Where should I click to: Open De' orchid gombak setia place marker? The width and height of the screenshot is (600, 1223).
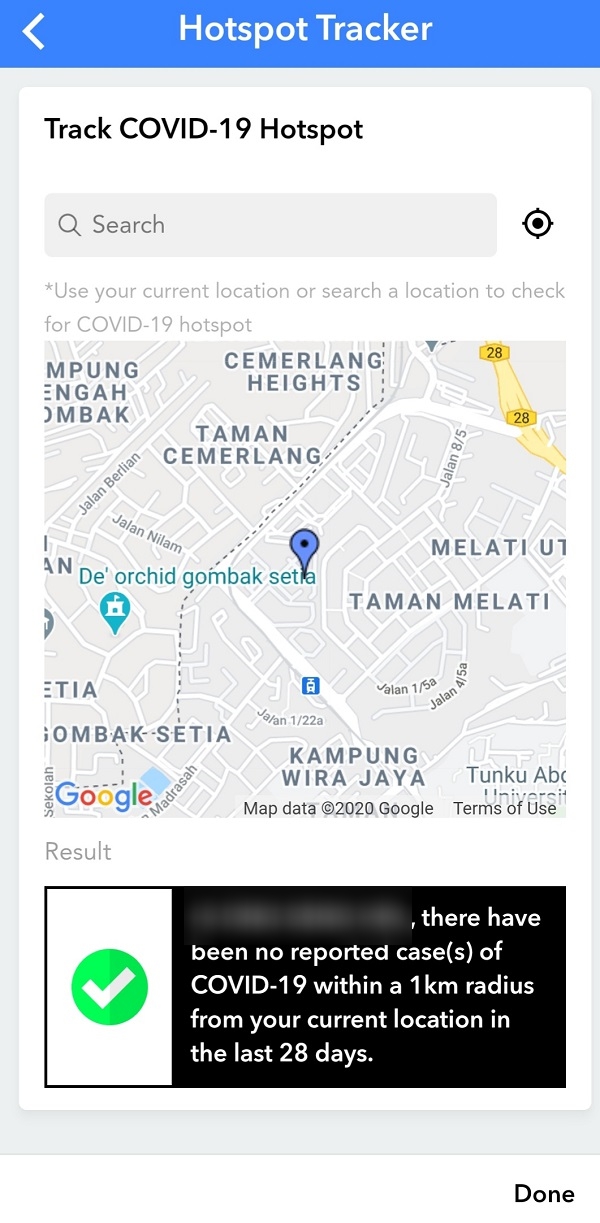pos(117,610)
